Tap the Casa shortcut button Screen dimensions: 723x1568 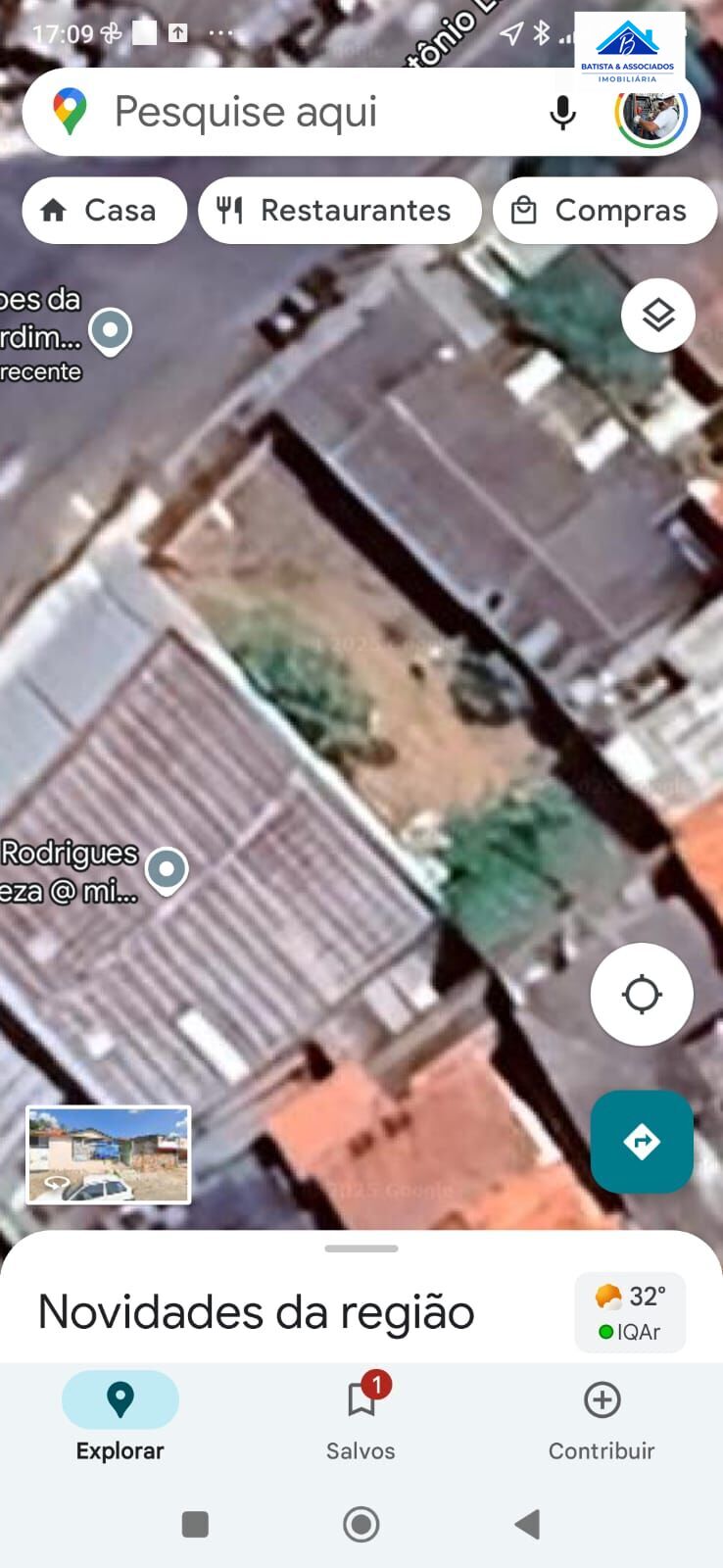coord(104,210)
